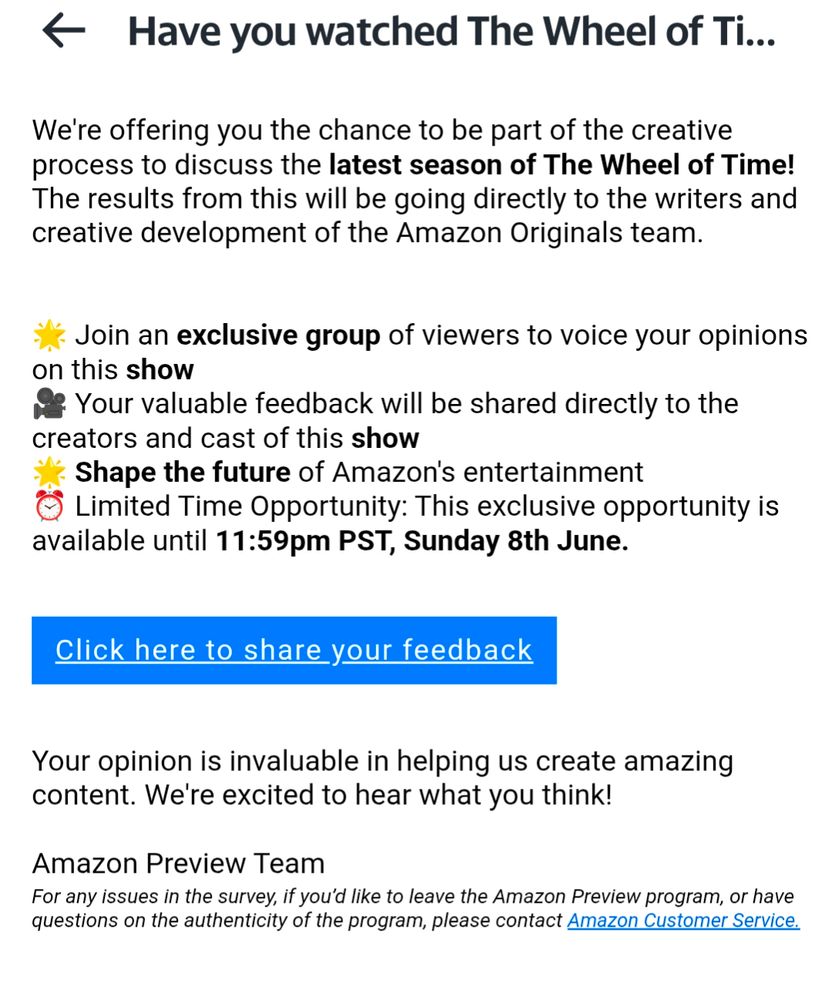Click the movie camera emoji icon
This screenshot has width=832, height=1000.
(x=48, y=401)
